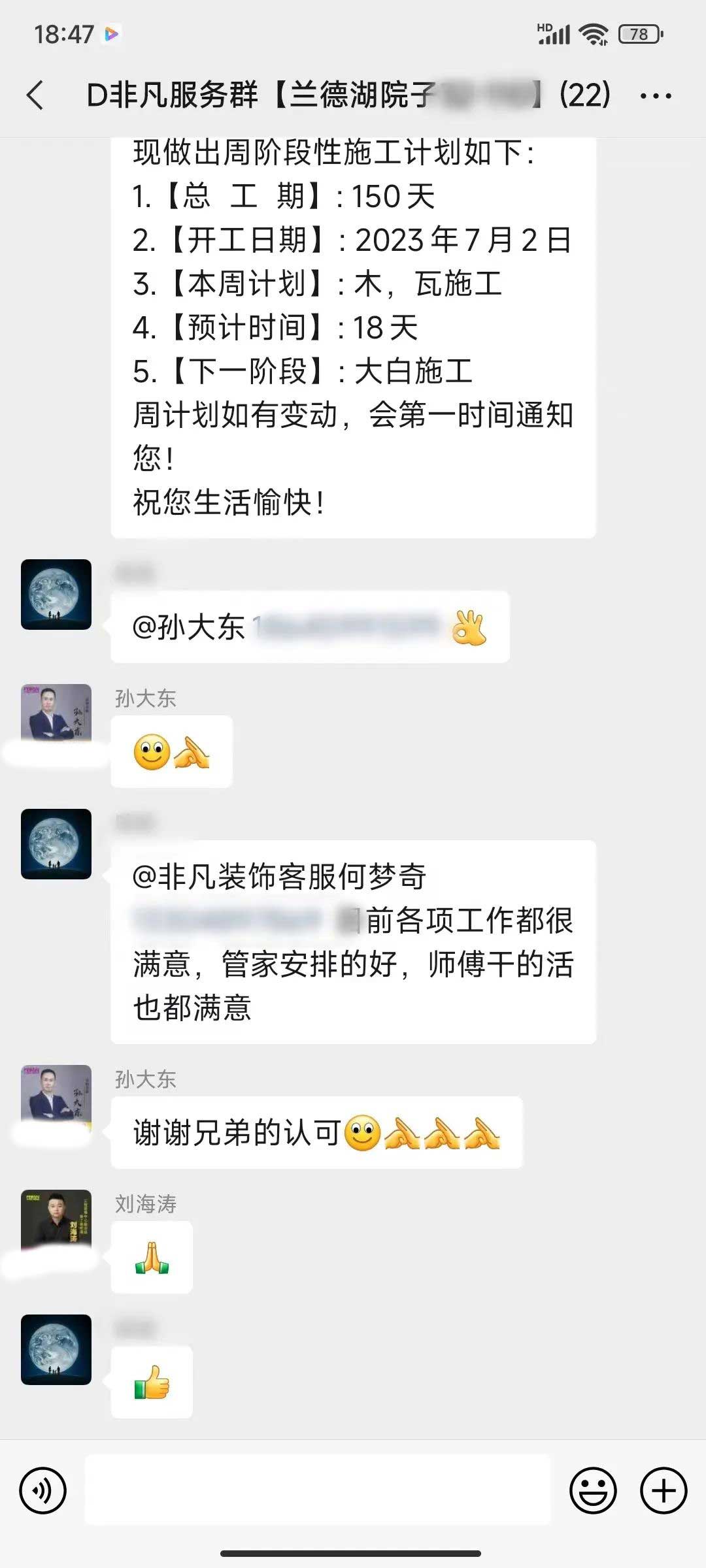Open the emoji picker

[593, 1490]
